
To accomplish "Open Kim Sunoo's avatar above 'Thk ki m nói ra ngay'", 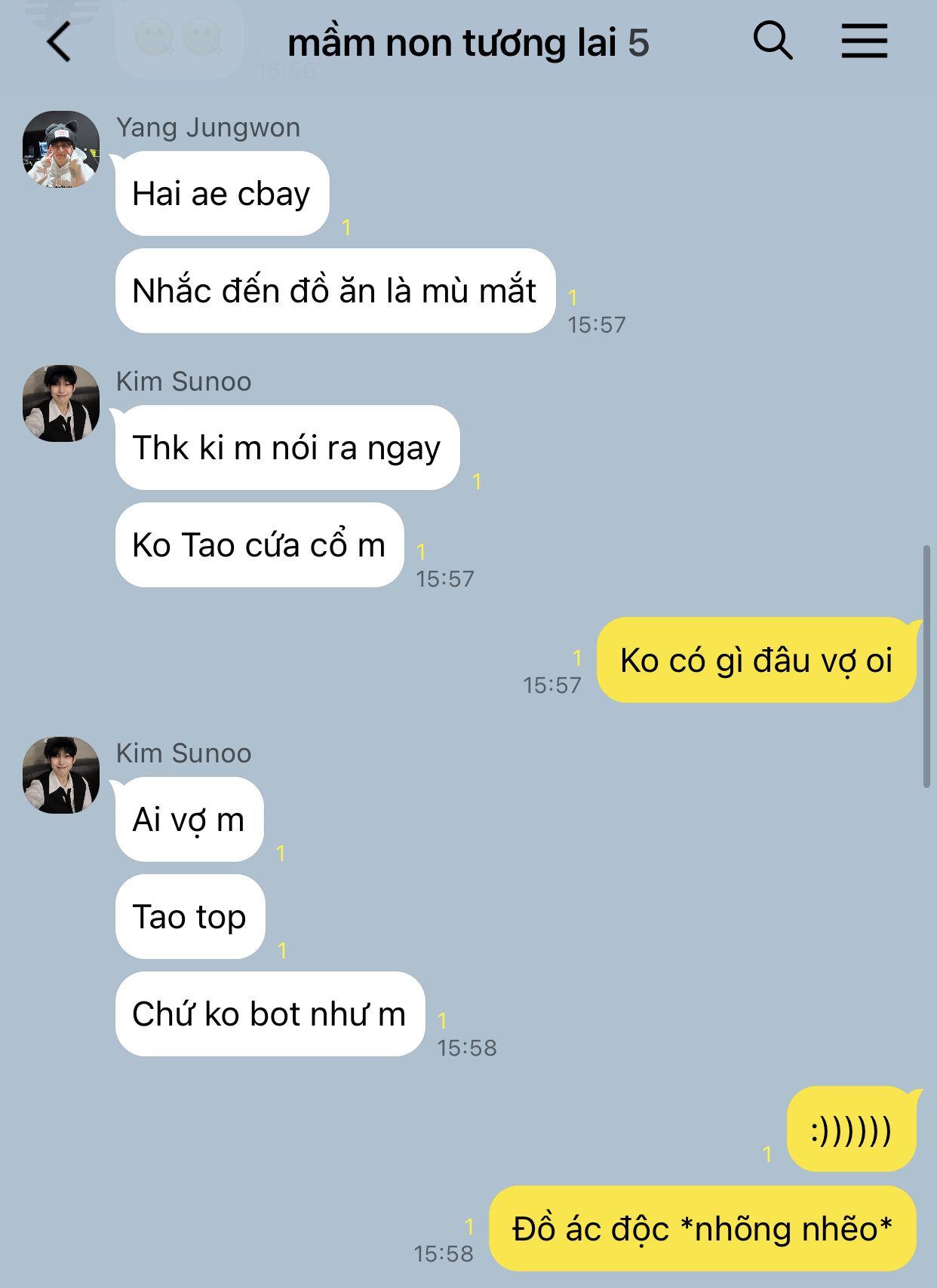I will pos(61,403).
